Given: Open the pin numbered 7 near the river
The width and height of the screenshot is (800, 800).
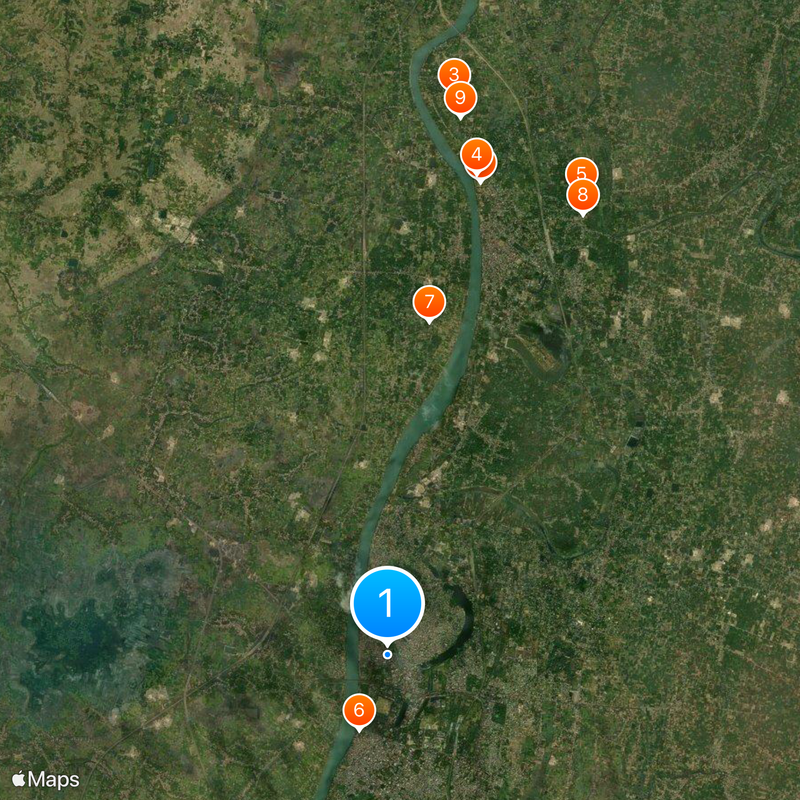Looking at the screenshot, I should 429,301.
